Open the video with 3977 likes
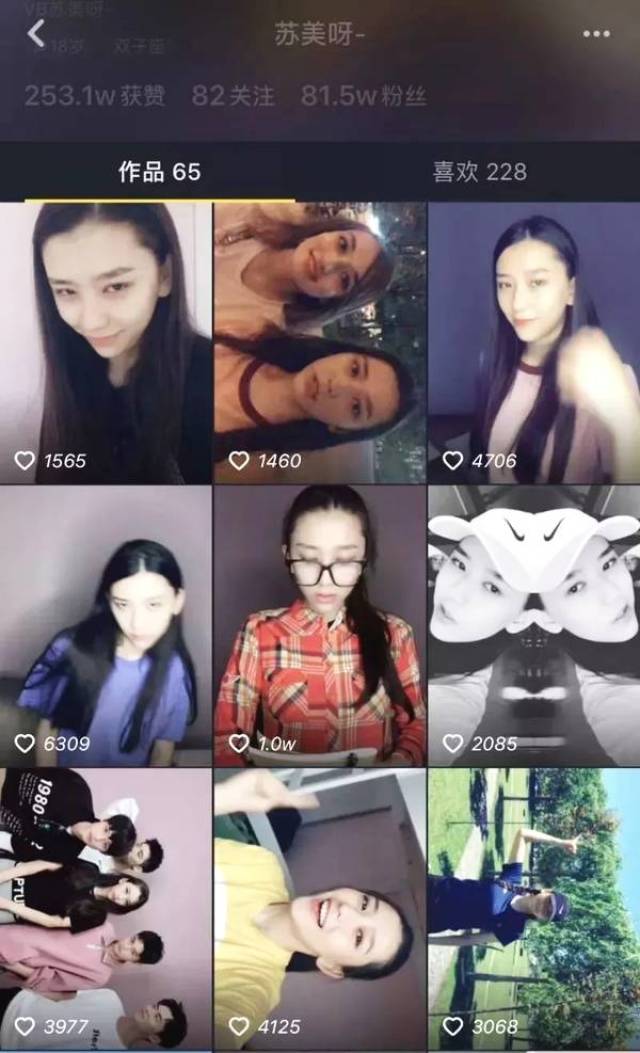Viewport: 640px width, 1053px height. 105,910
